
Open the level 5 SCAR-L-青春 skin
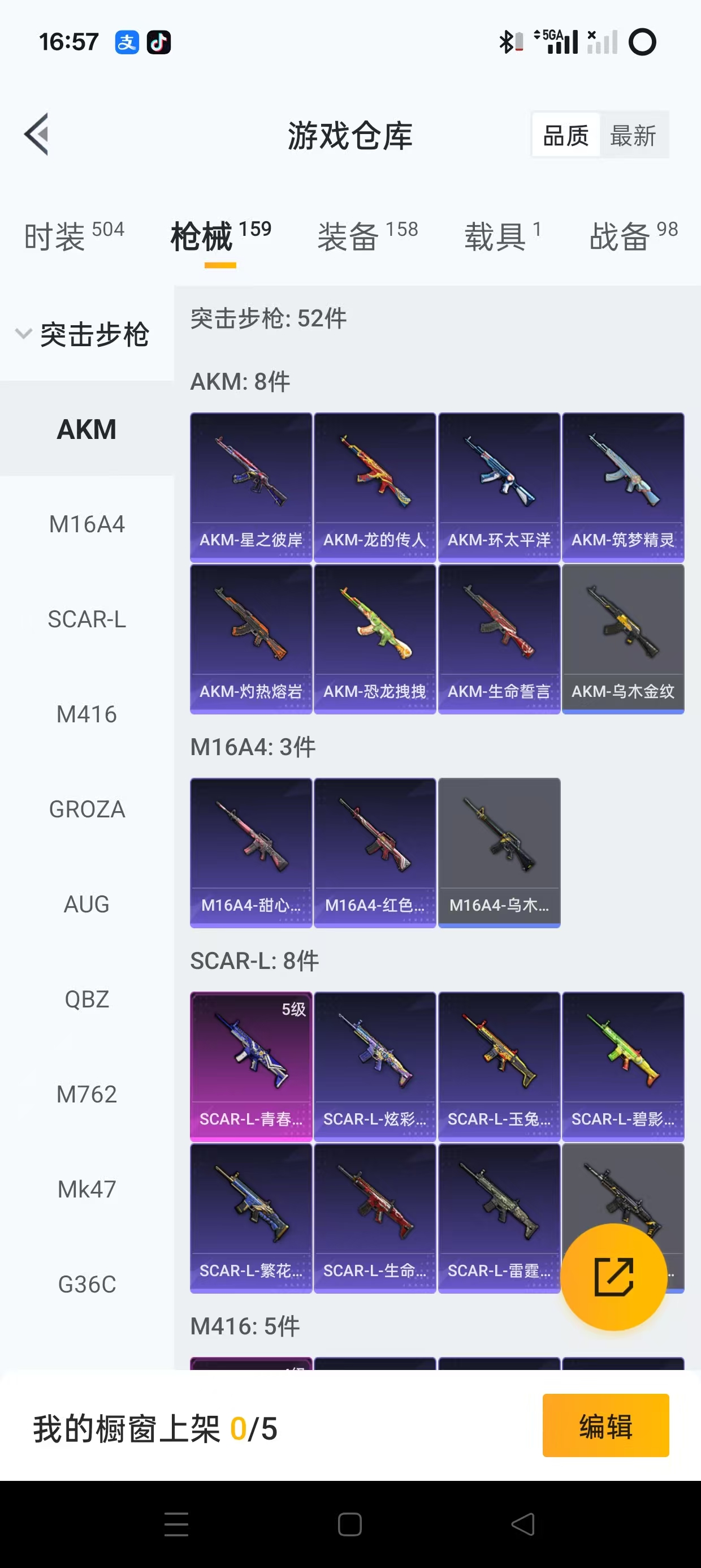click(250, 1066)
